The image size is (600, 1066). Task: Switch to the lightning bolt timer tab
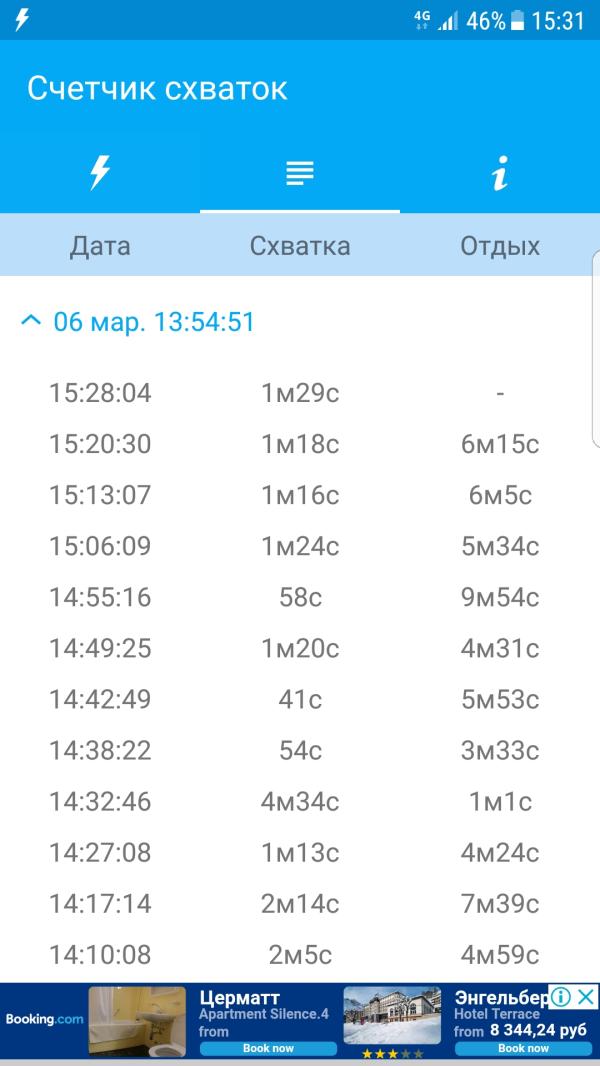[99, 174]
